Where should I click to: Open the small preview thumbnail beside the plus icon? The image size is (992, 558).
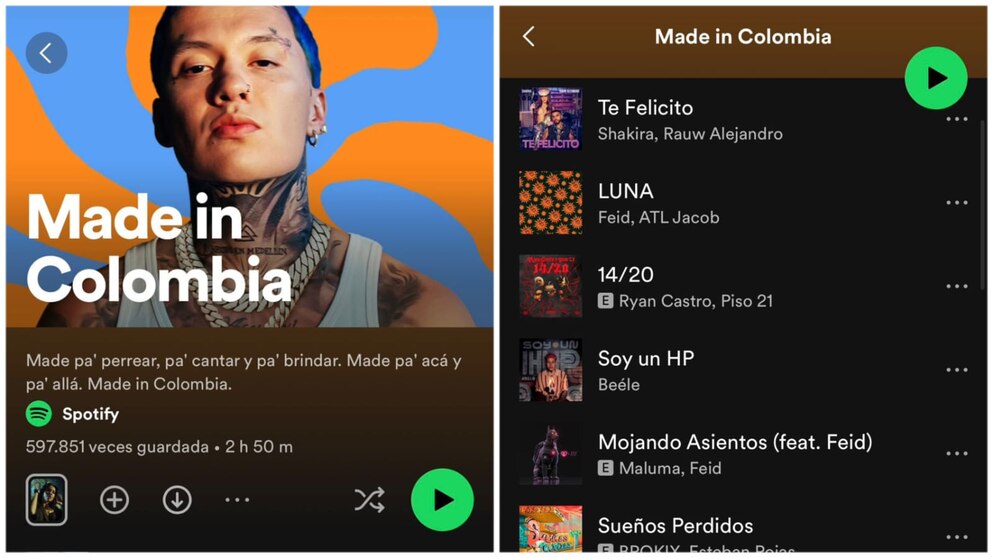47,499
